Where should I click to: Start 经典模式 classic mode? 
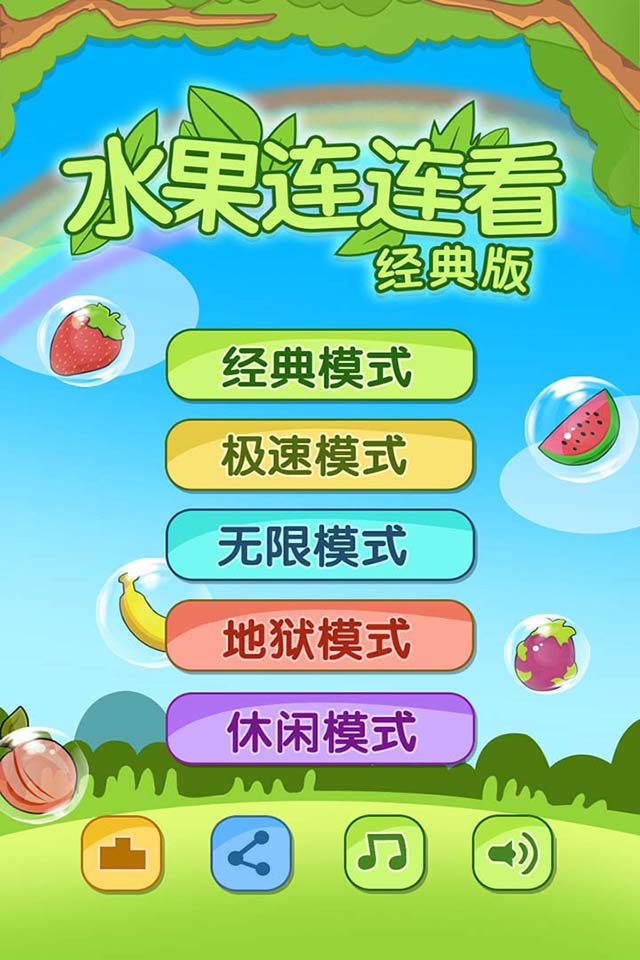(320, 366)
